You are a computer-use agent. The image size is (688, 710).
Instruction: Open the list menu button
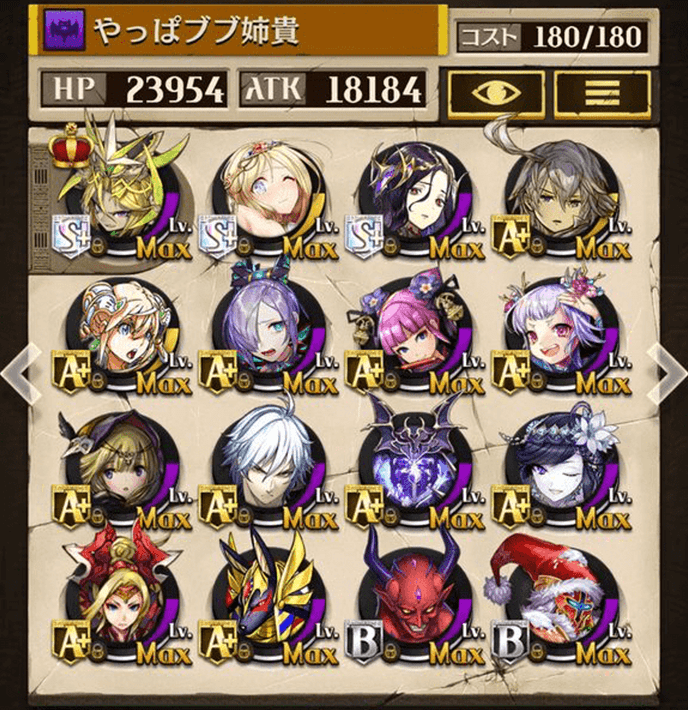pos(602,94)
